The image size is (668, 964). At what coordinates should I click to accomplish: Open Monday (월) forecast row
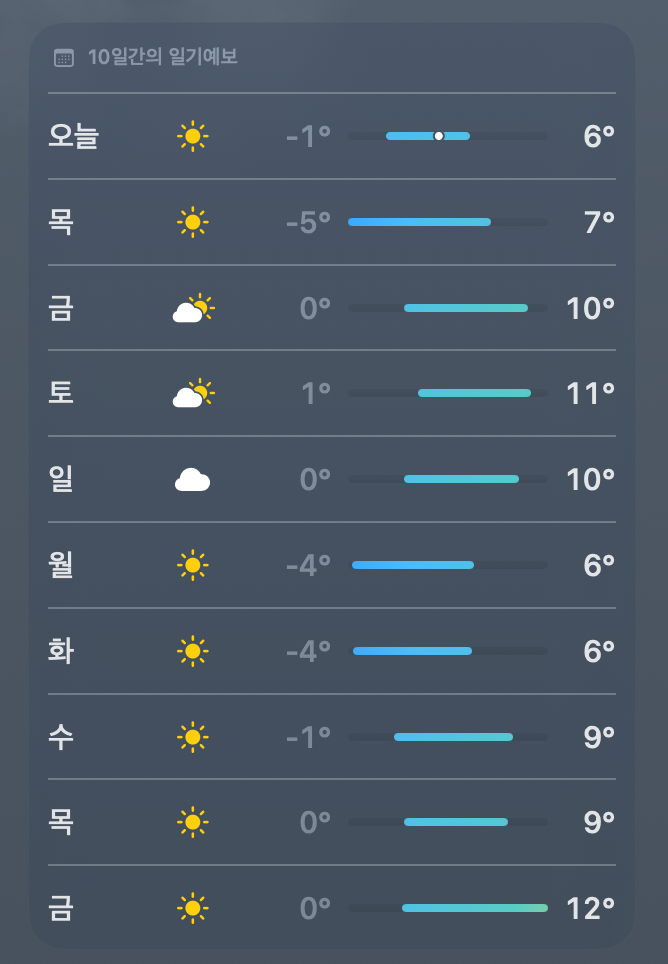tap(332, 566)
